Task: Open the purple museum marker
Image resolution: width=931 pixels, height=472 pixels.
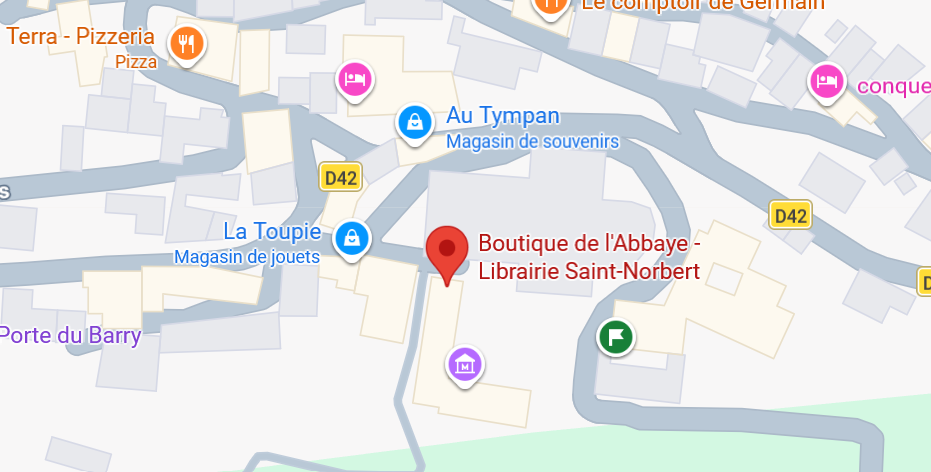Action: point(465,365)
